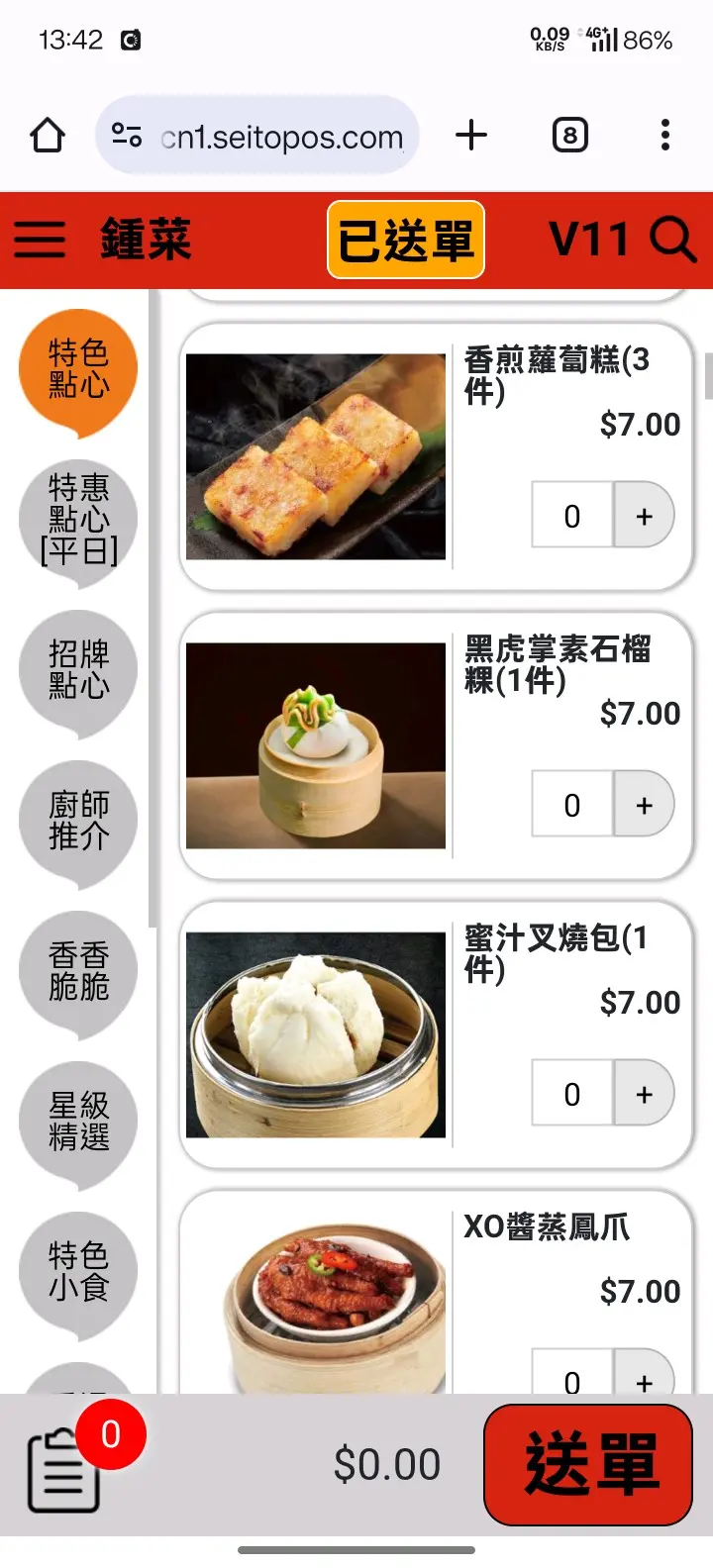Screen dimensions: 713x1568
Task: Switch to 香香脆脆 category
Action: click(78, 971)
